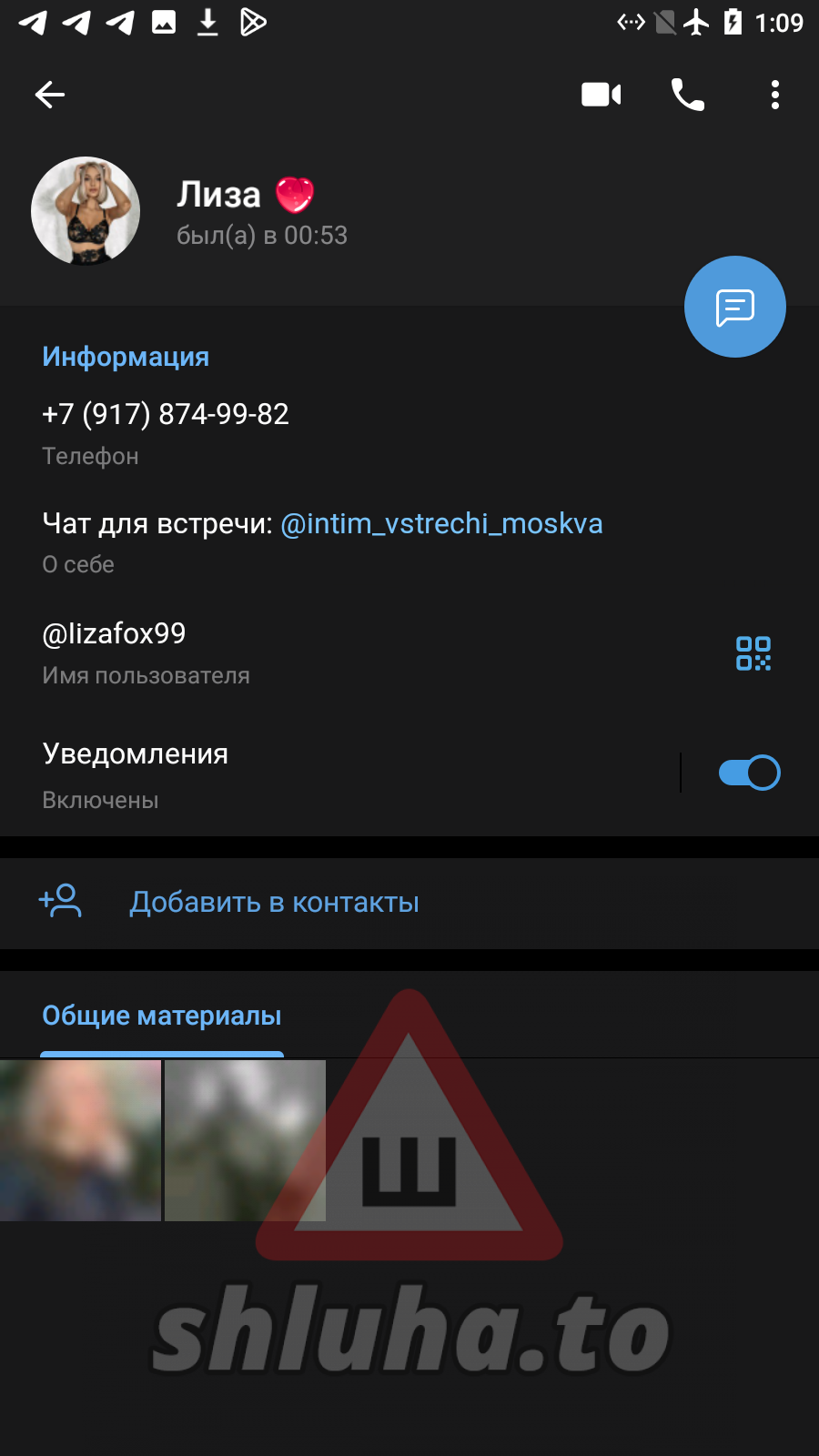819x1456 pixels.
Task: Open the @intim_vstrechi_moskva link
Action: [x=441, y=524]
